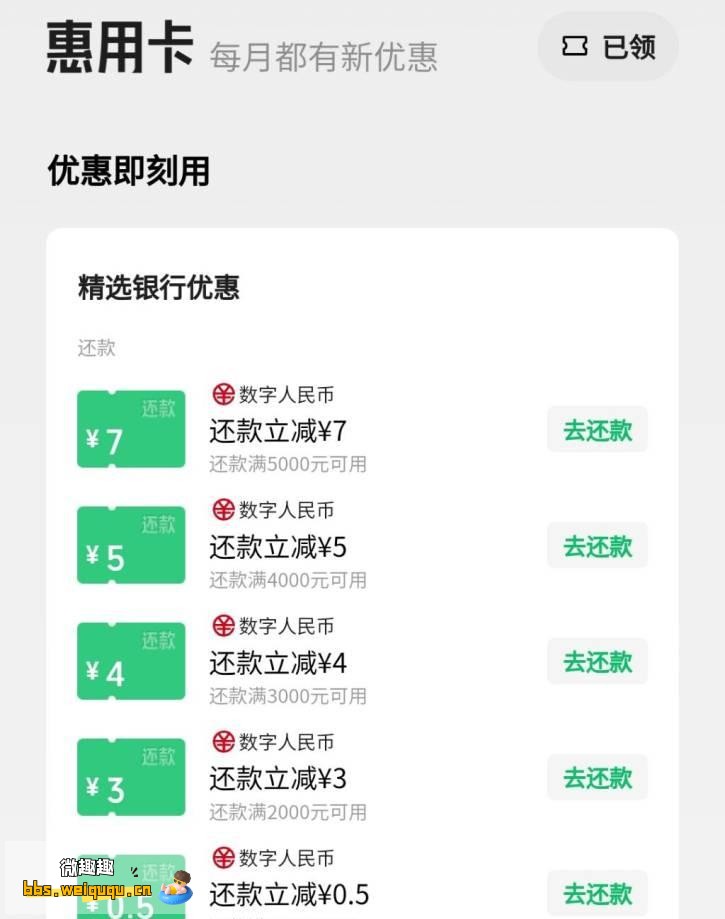Screen dimensions: 725x919
Task: Click 去还款 on the ¥4 row
Action: (x=596, y=661)
